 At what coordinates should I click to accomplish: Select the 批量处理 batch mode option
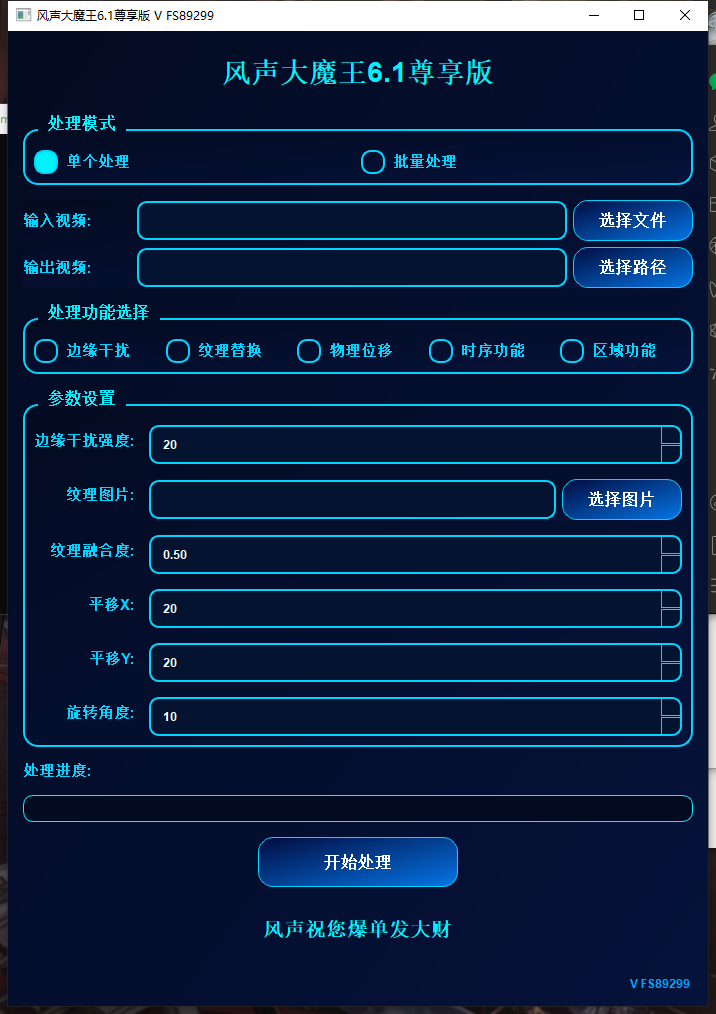373,162
